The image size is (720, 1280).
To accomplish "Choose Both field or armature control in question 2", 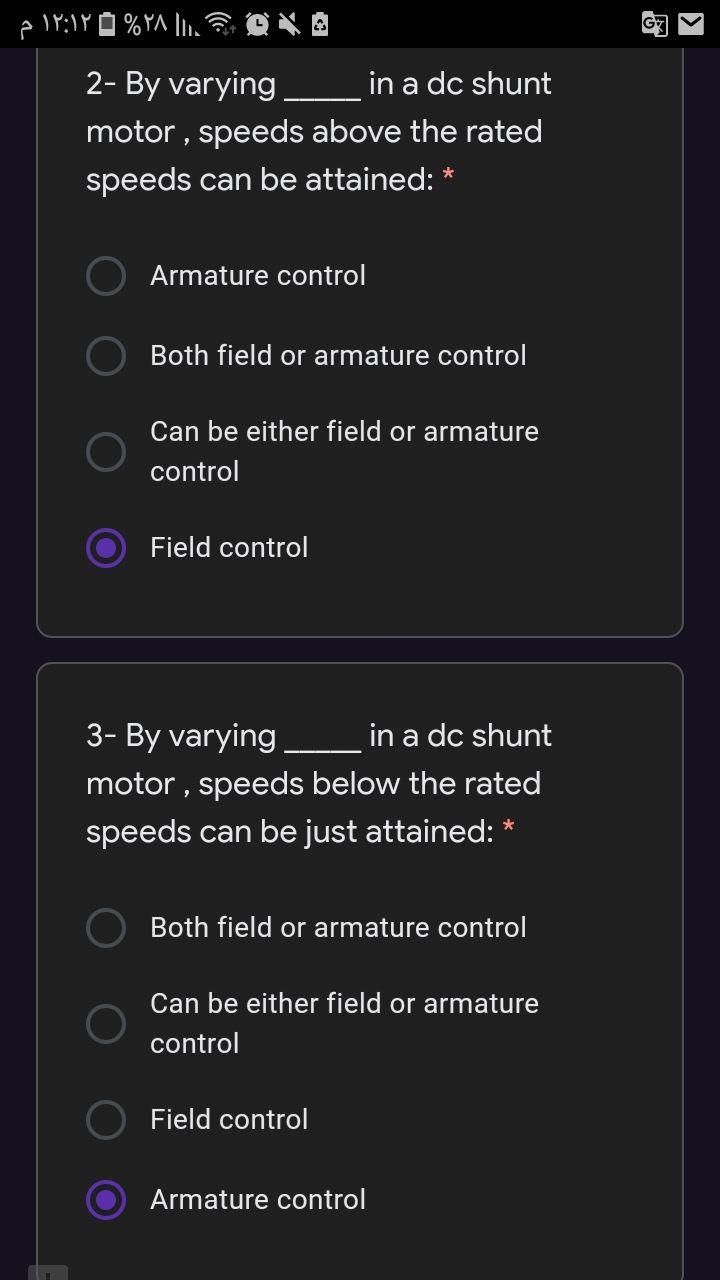I will click(106, 356).
